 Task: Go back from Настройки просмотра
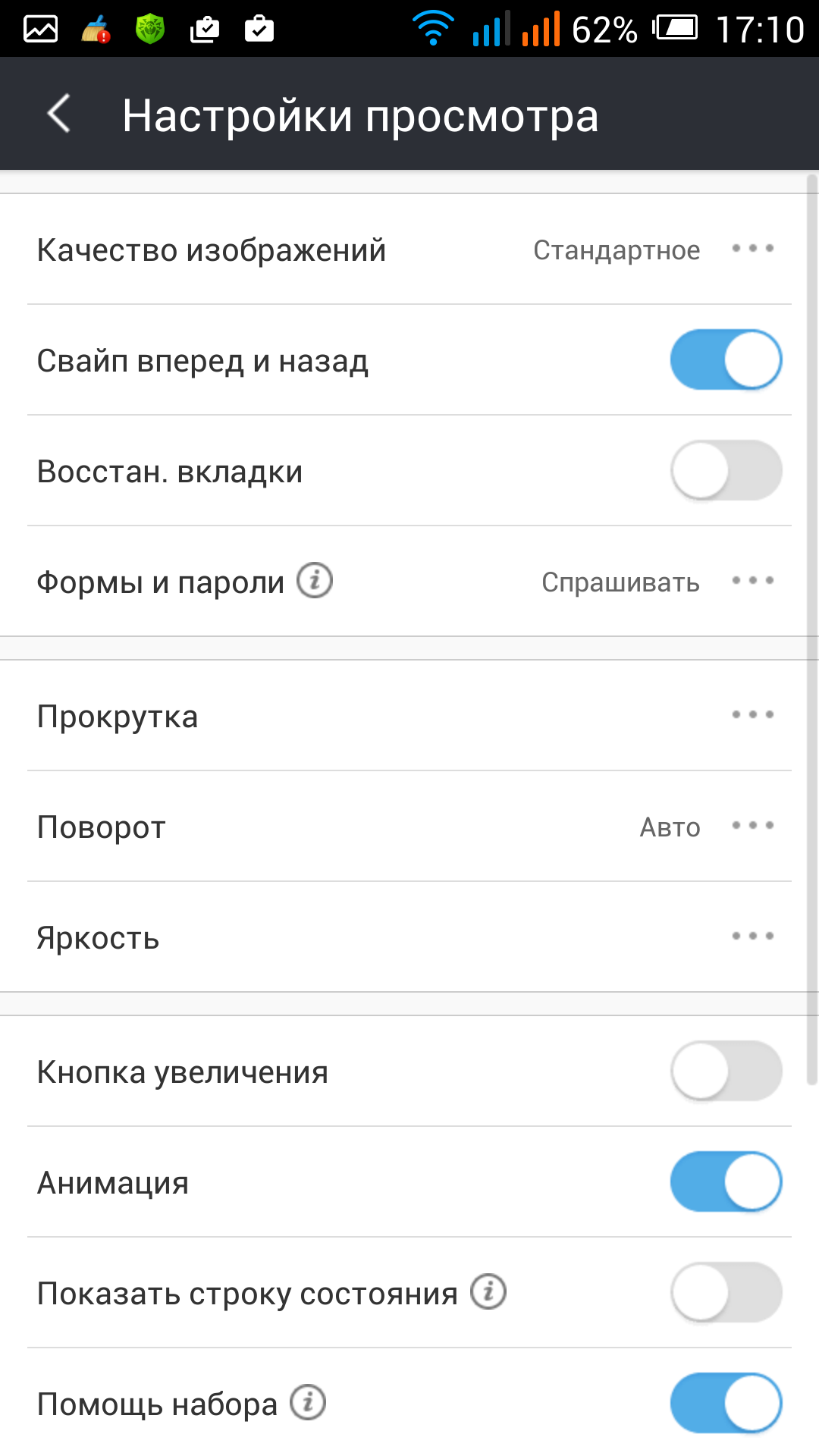click(59, 115)
